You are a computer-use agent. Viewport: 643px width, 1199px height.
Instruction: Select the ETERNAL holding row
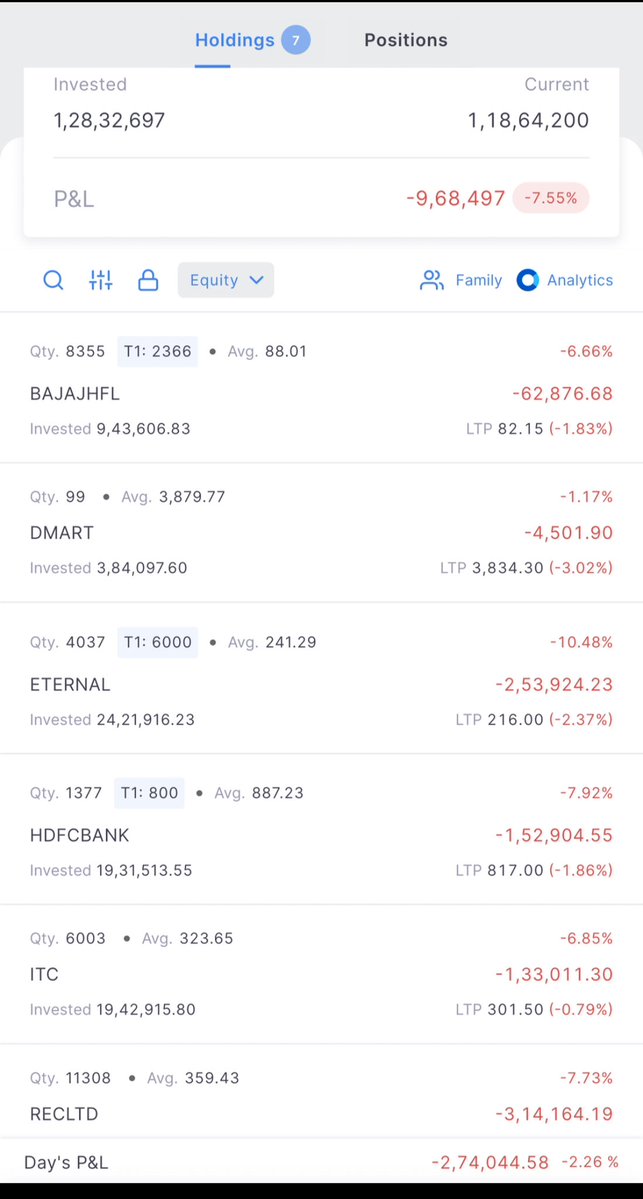click(321, 678)
